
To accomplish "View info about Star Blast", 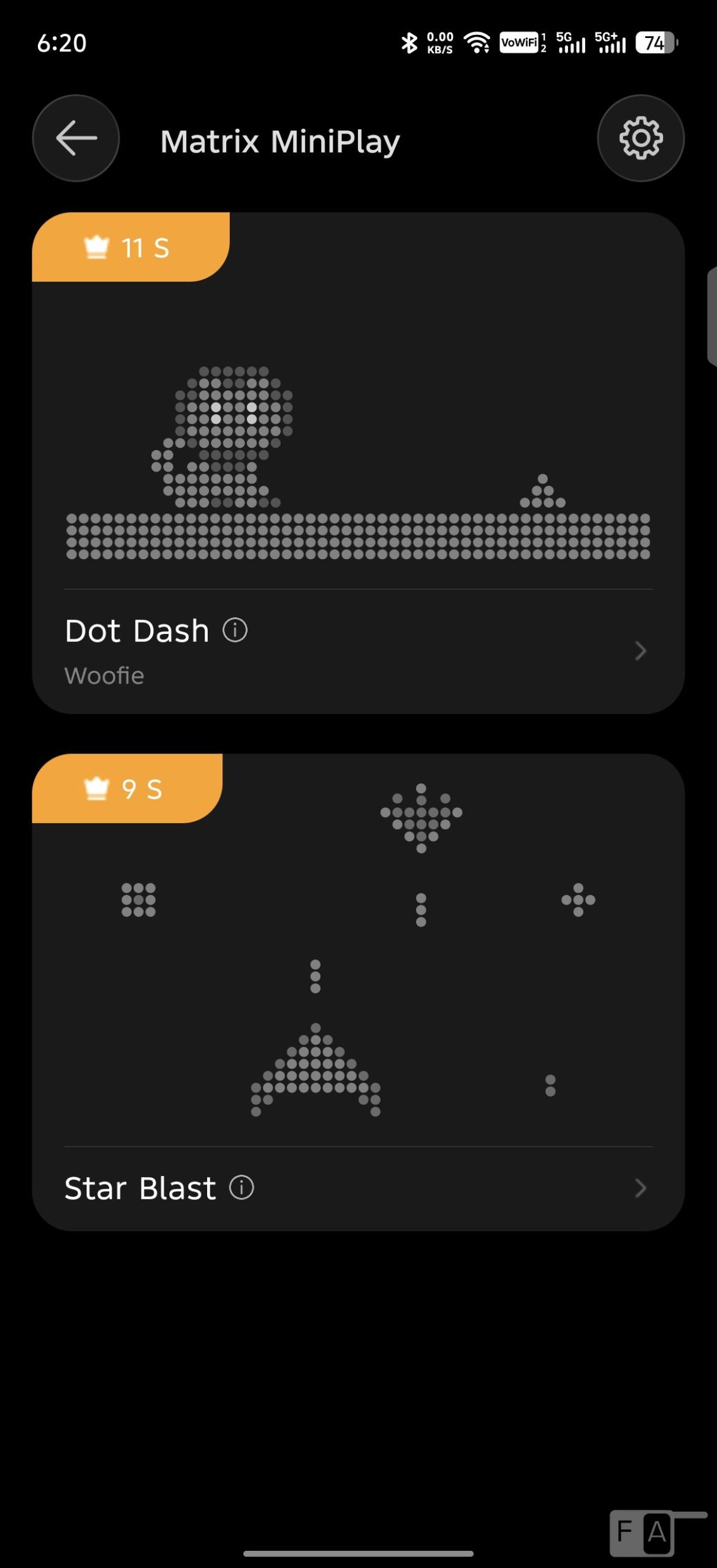I will [x=241, y=1187].
